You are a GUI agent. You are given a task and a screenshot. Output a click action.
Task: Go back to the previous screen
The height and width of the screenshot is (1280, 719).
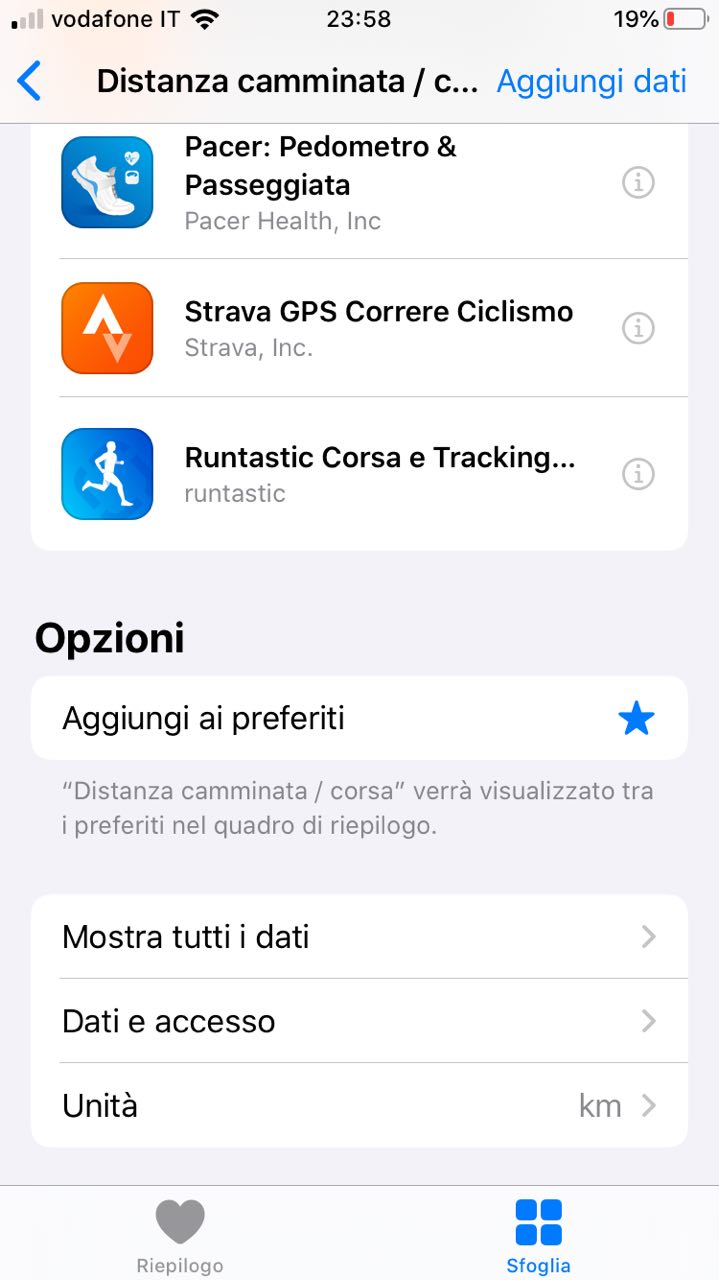click(30, 81)
